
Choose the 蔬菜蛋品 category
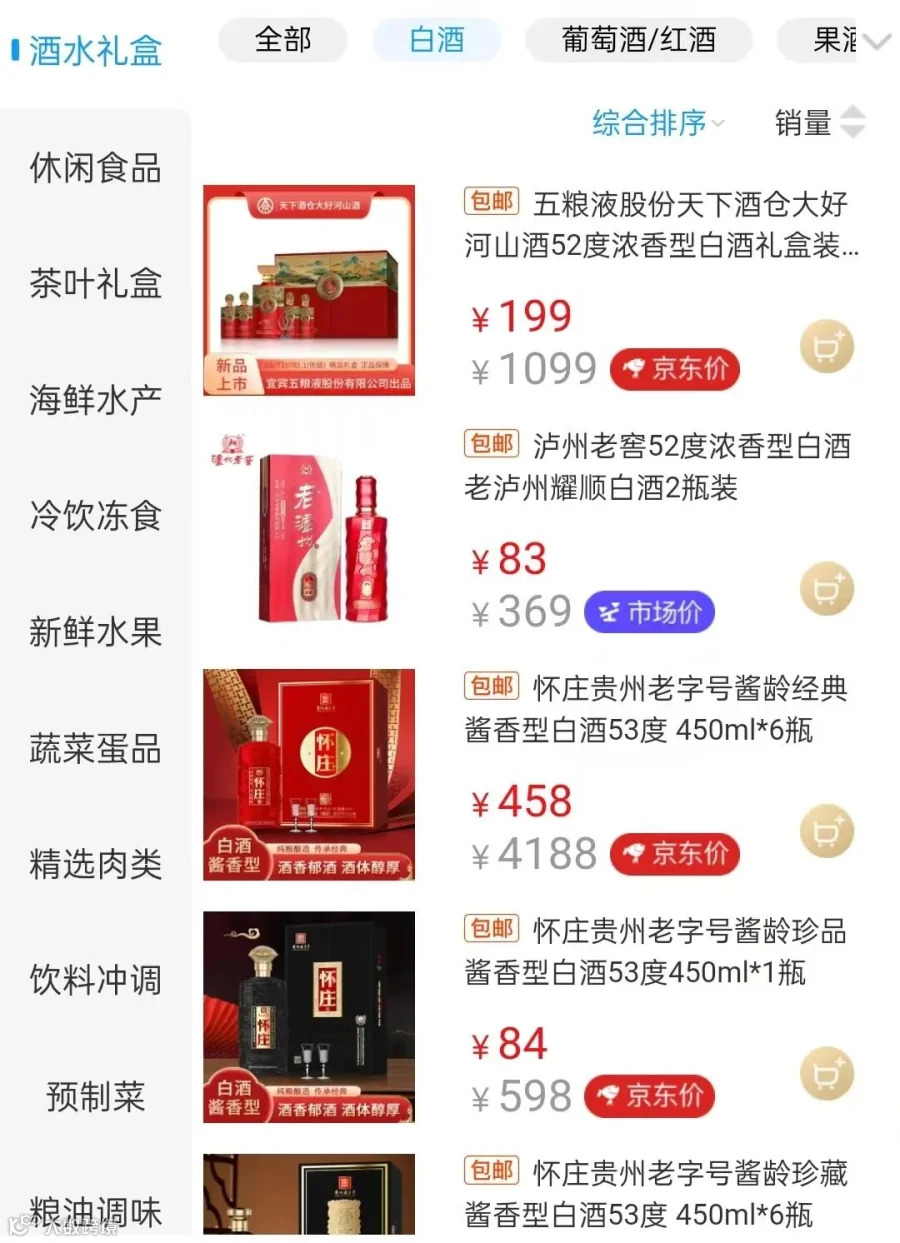[95, 748]
